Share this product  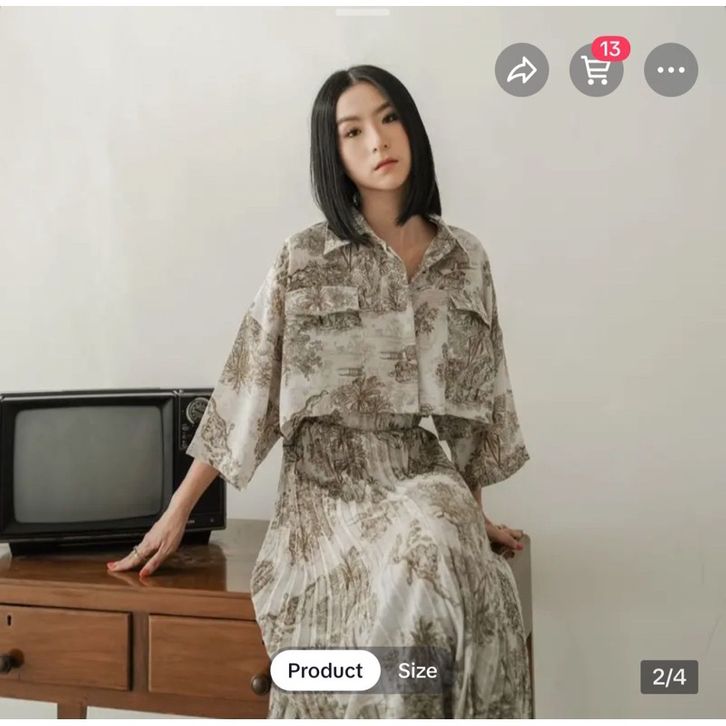click(521, 70)
